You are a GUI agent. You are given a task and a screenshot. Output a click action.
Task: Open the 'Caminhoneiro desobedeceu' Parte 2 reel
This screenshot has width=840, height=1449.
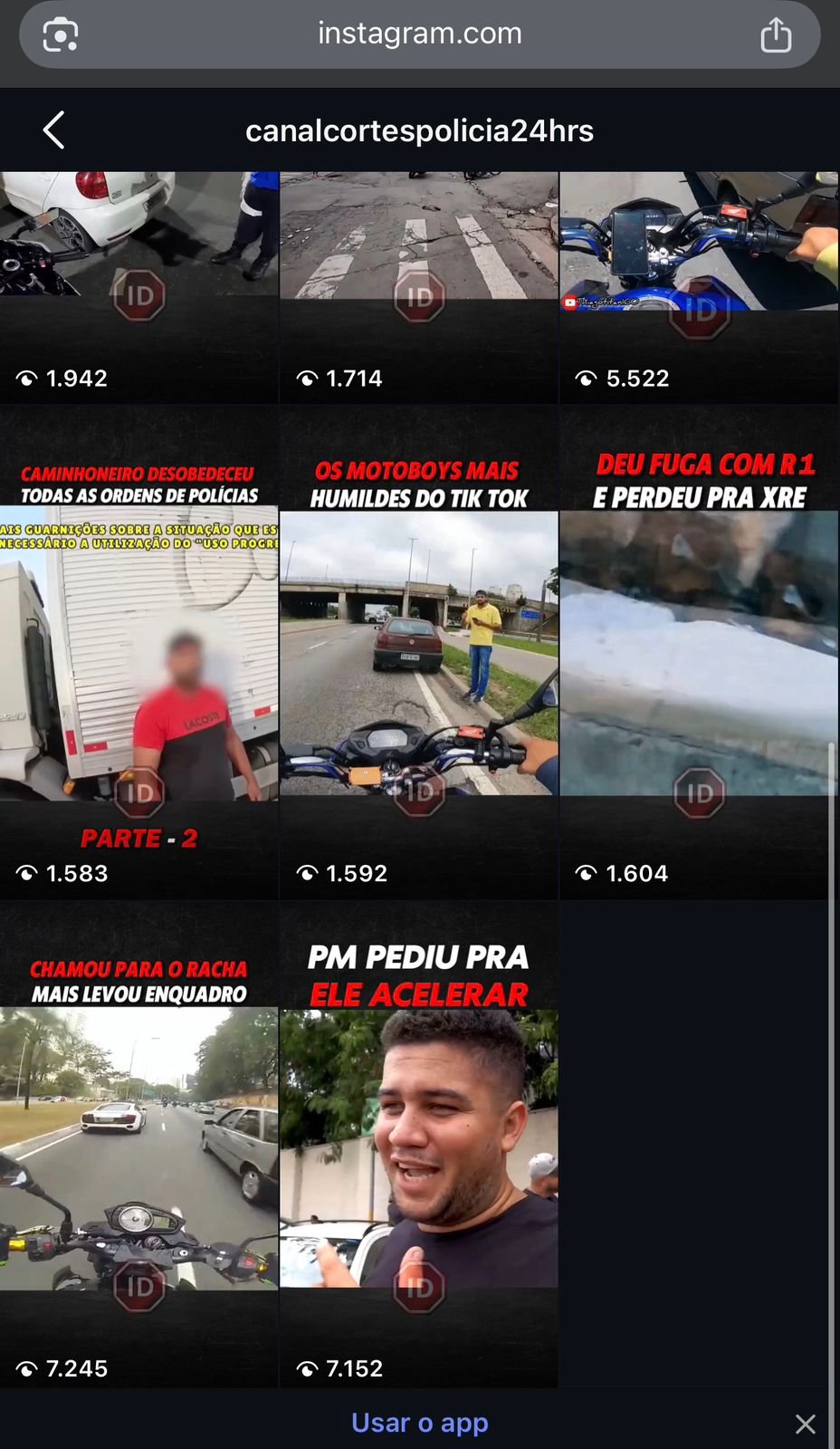pyautogui.click(x=138, y=652)
